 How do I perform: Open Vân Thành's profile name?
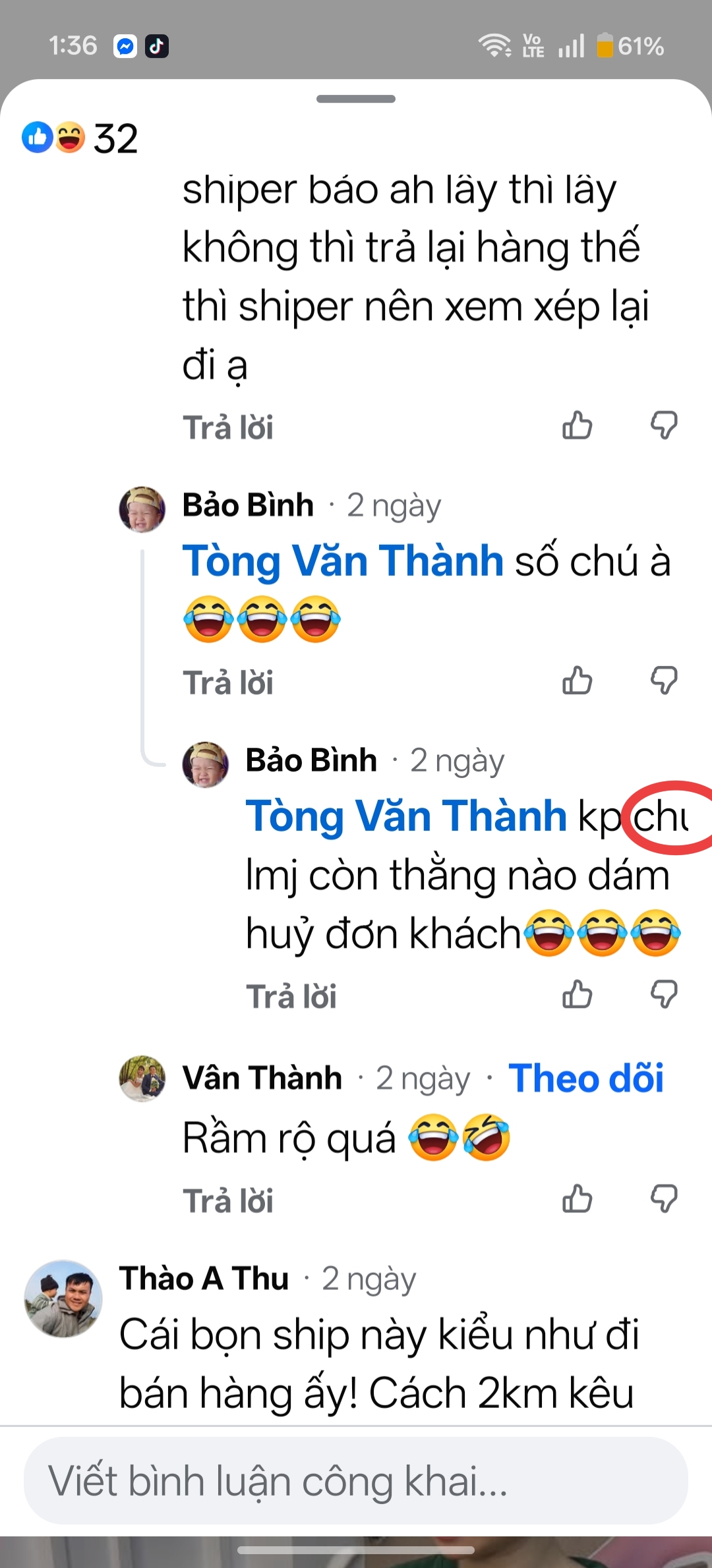262,1078
